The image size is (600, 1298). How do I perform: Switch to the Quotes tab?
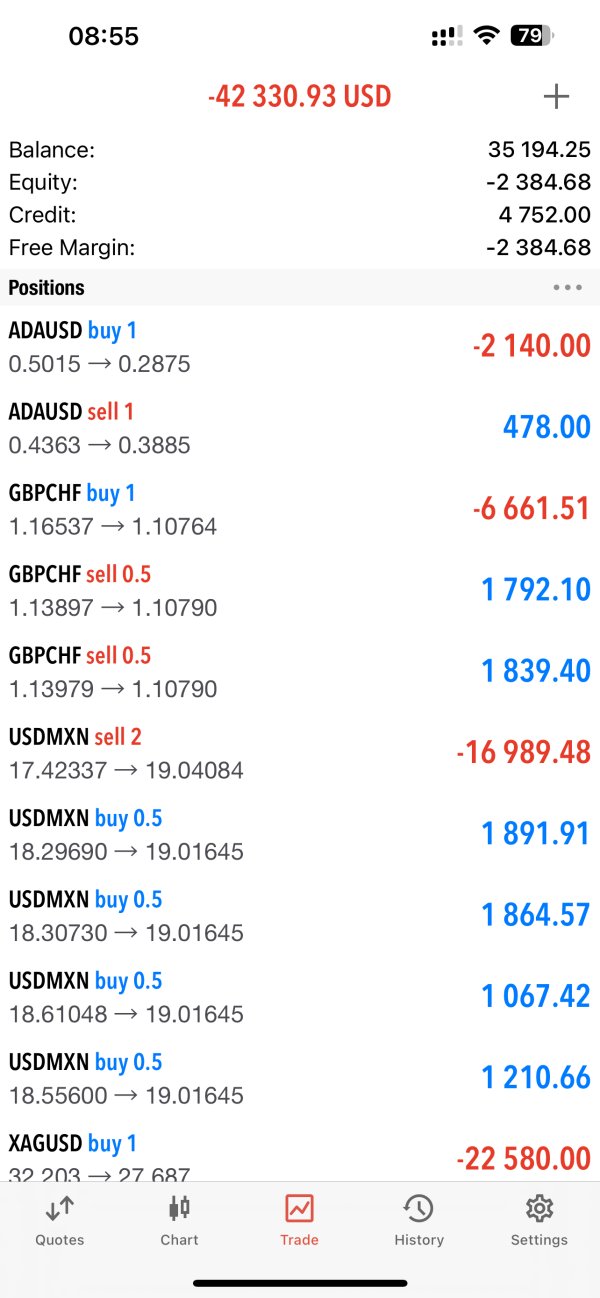click(60, 1220)
